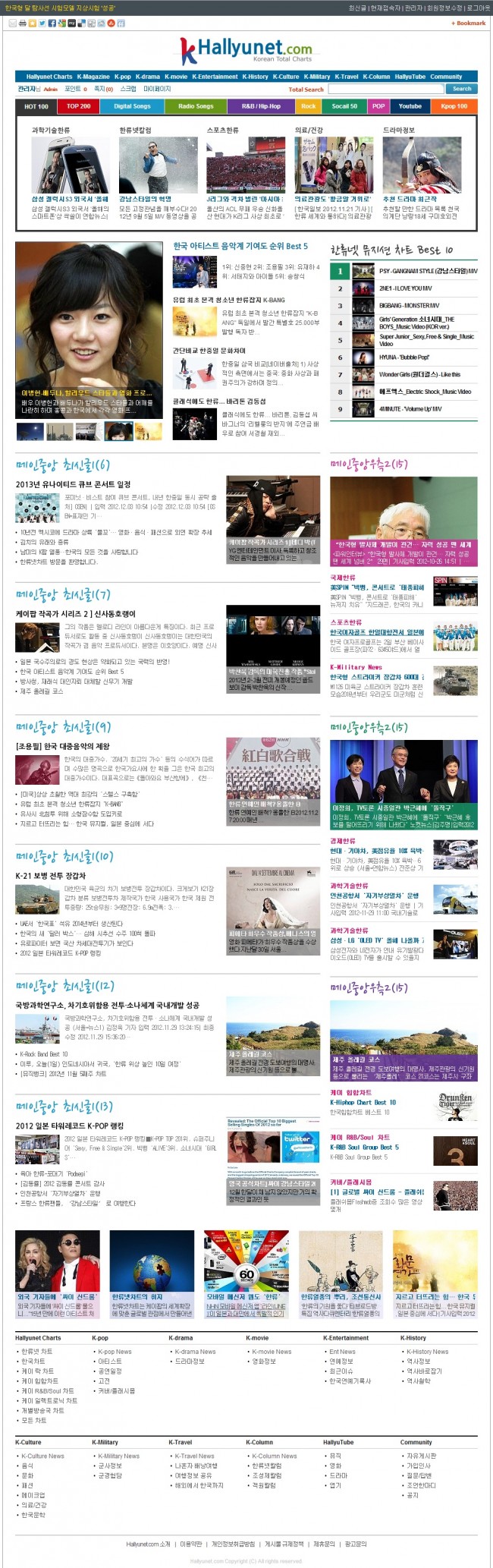Click the Search button
This screenshot has width=493, height=1568.
(x=462, y=89)
